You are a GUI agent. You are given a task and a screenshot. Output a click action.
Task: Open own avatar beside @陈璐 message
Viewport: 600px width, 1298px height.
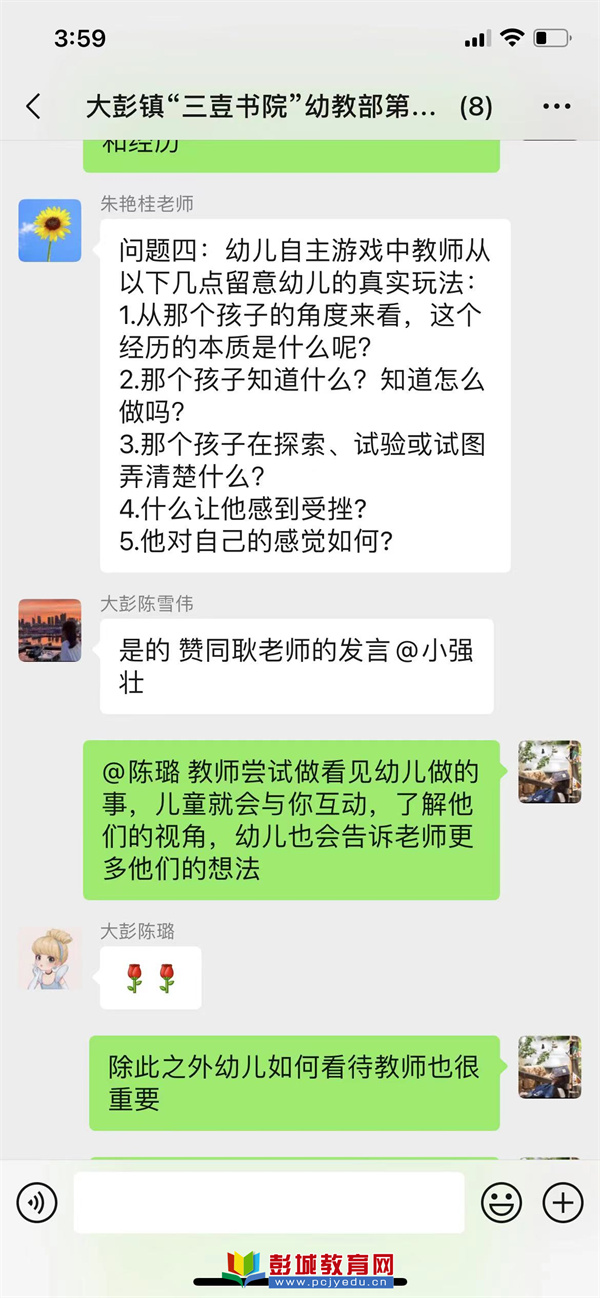[549, 771]
